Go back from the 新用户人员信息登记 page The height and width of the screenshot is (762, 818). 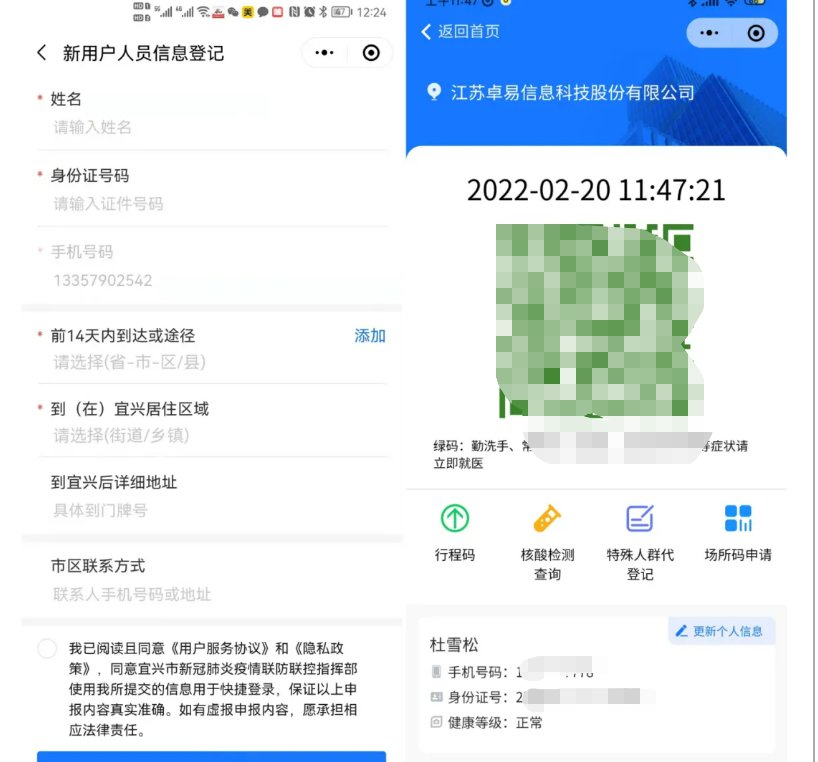click(41, 53)
